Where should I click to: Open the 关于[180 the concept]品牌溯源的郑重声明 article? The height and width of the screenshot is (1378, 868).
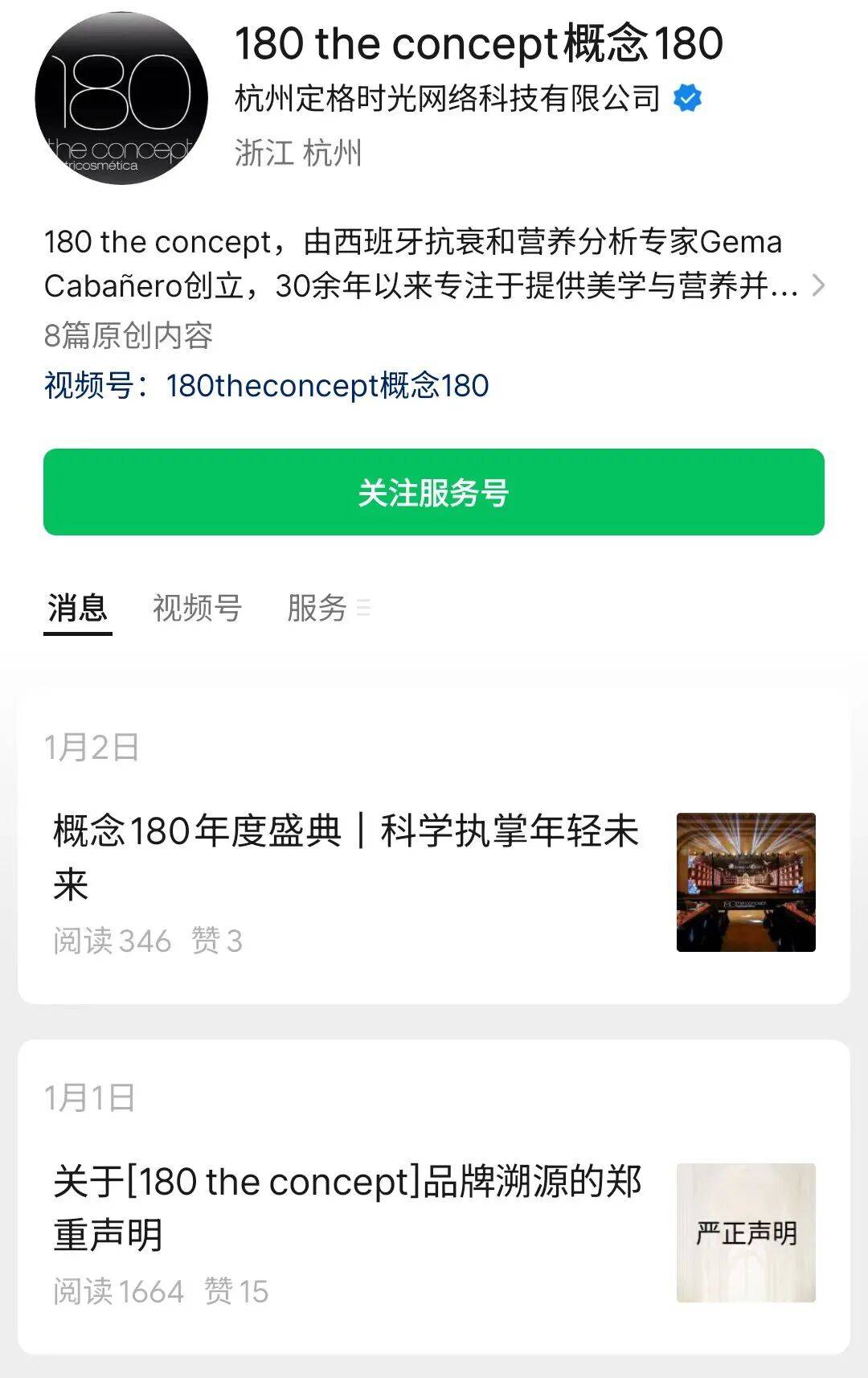347,1207
